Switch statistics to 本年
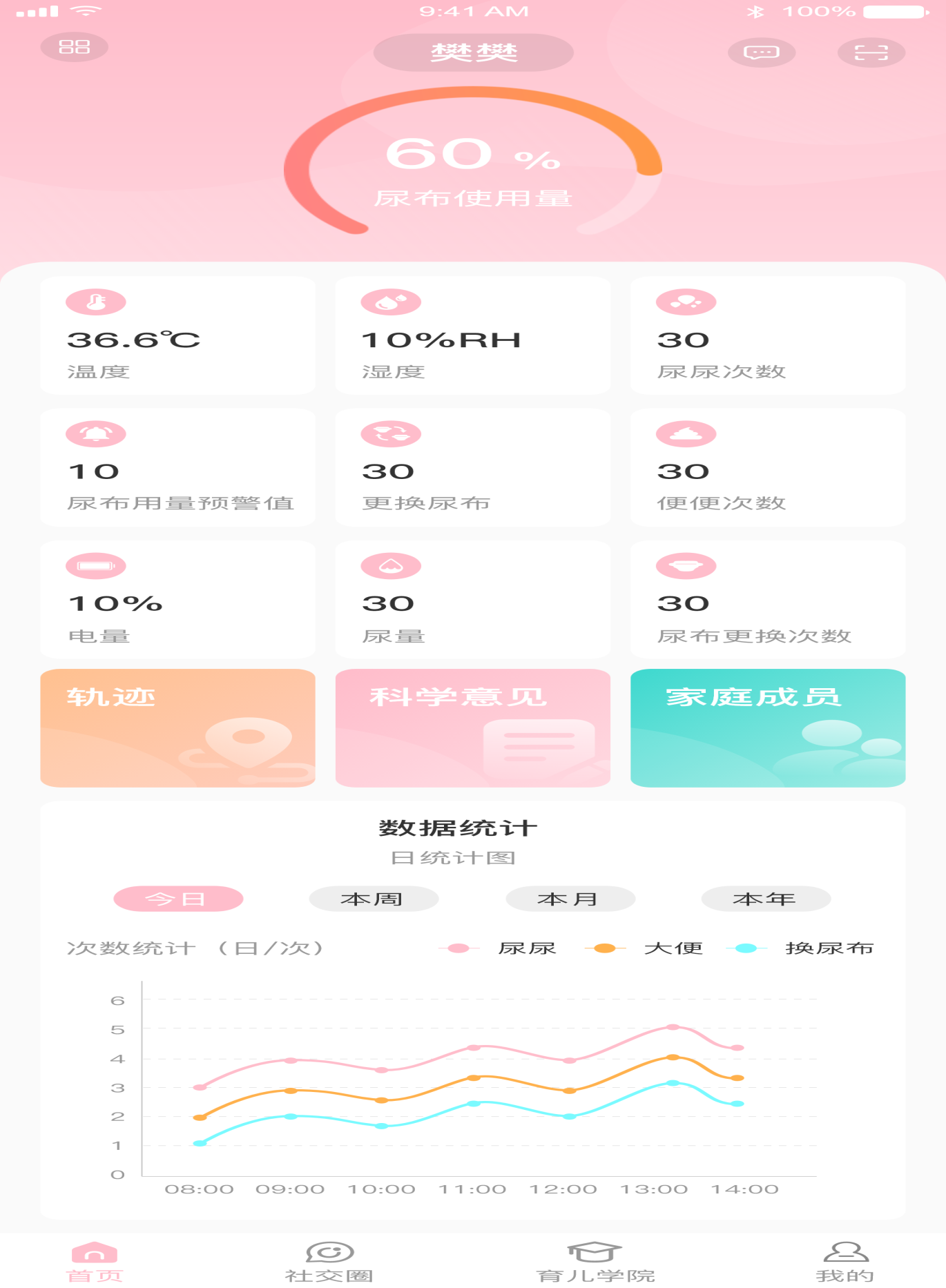946x1288 pixels. 766,899
